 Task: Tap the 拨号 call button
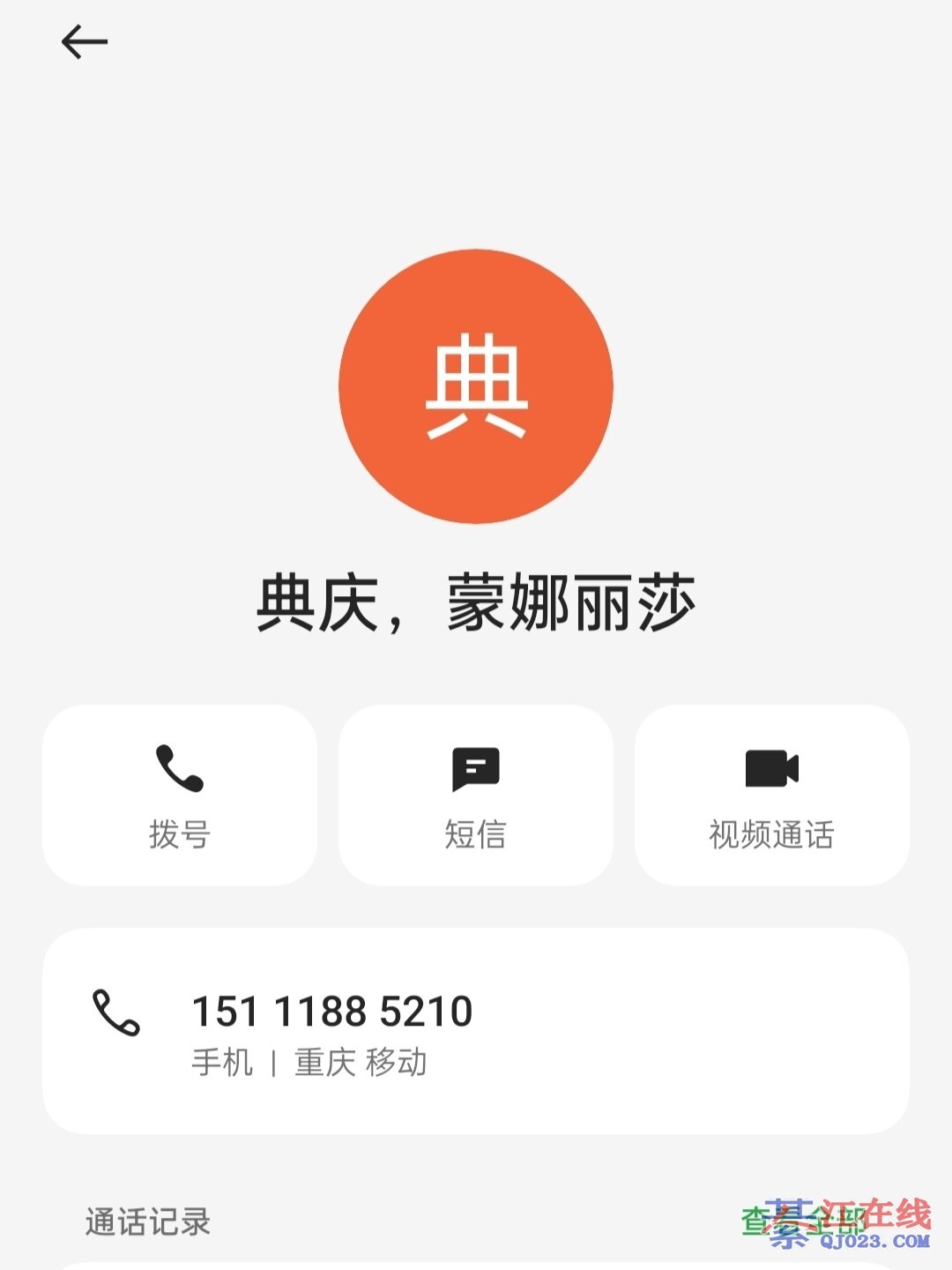click(x=180, y=795)
